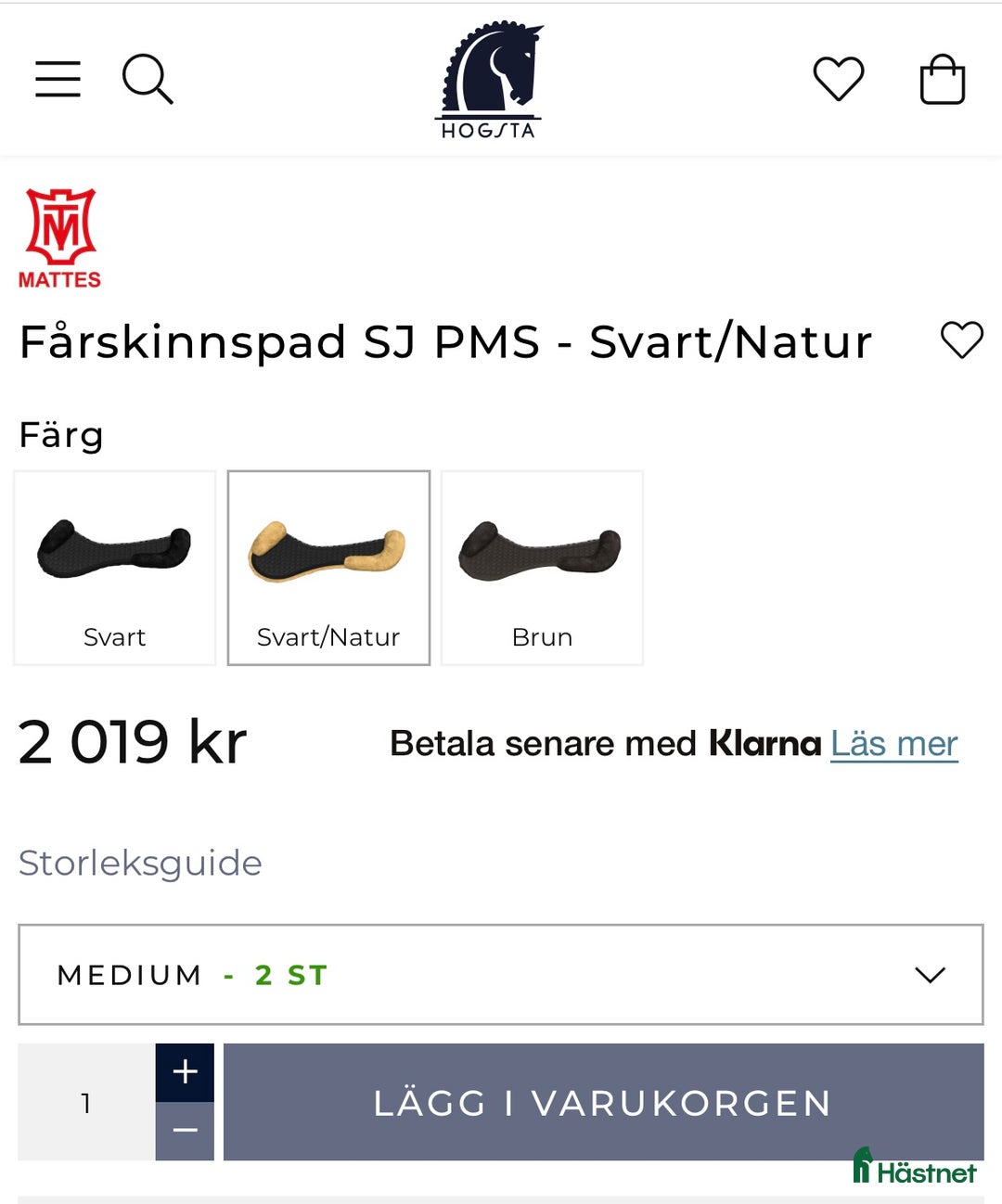Click the red Mattes brand logo
Image resolution: width=1002 pixels, height=1204 pixels.
59,237
